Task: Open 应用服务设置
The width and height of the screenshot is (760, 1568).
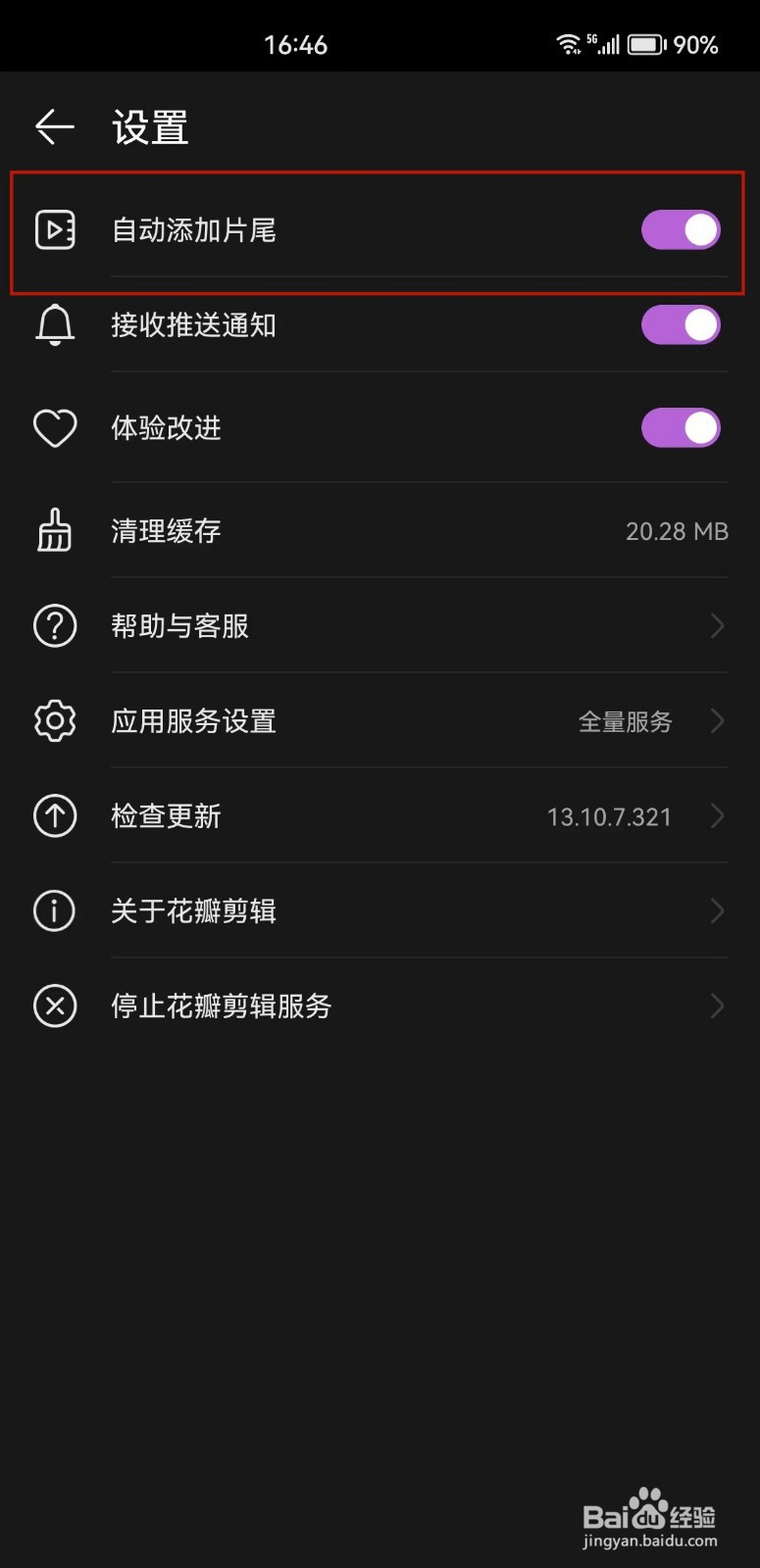Action: click(x=380, y=721)
